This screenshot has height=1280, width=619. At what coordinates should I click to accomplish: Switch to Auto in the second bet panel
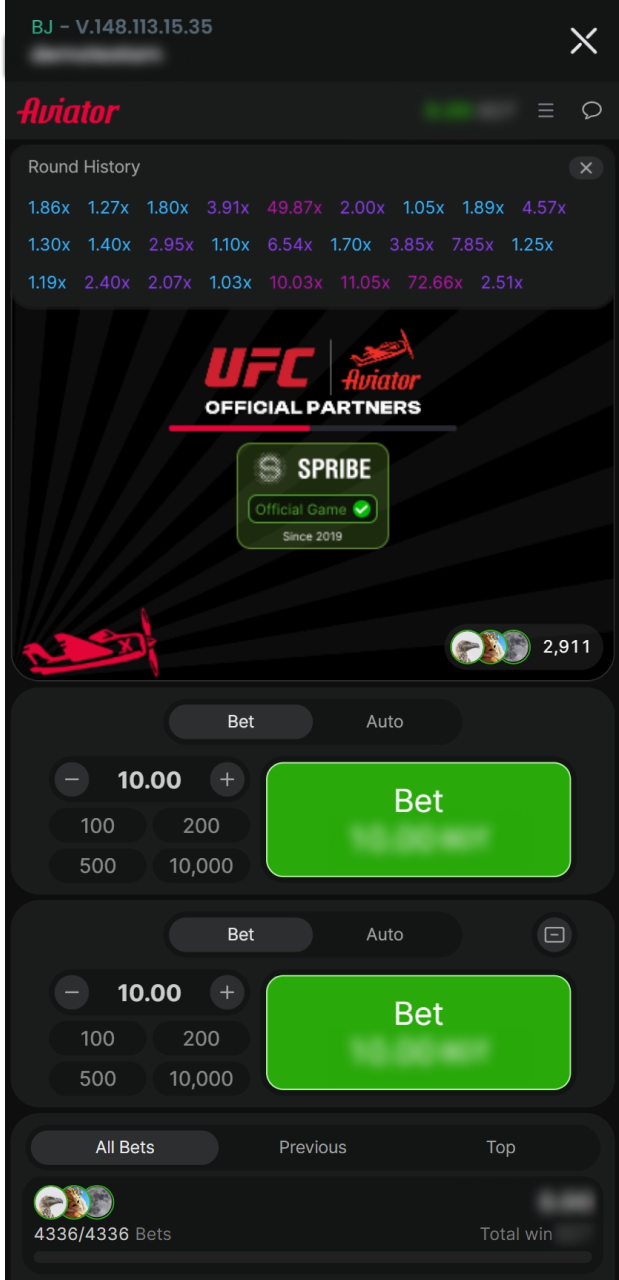click(x=385, y=935)
